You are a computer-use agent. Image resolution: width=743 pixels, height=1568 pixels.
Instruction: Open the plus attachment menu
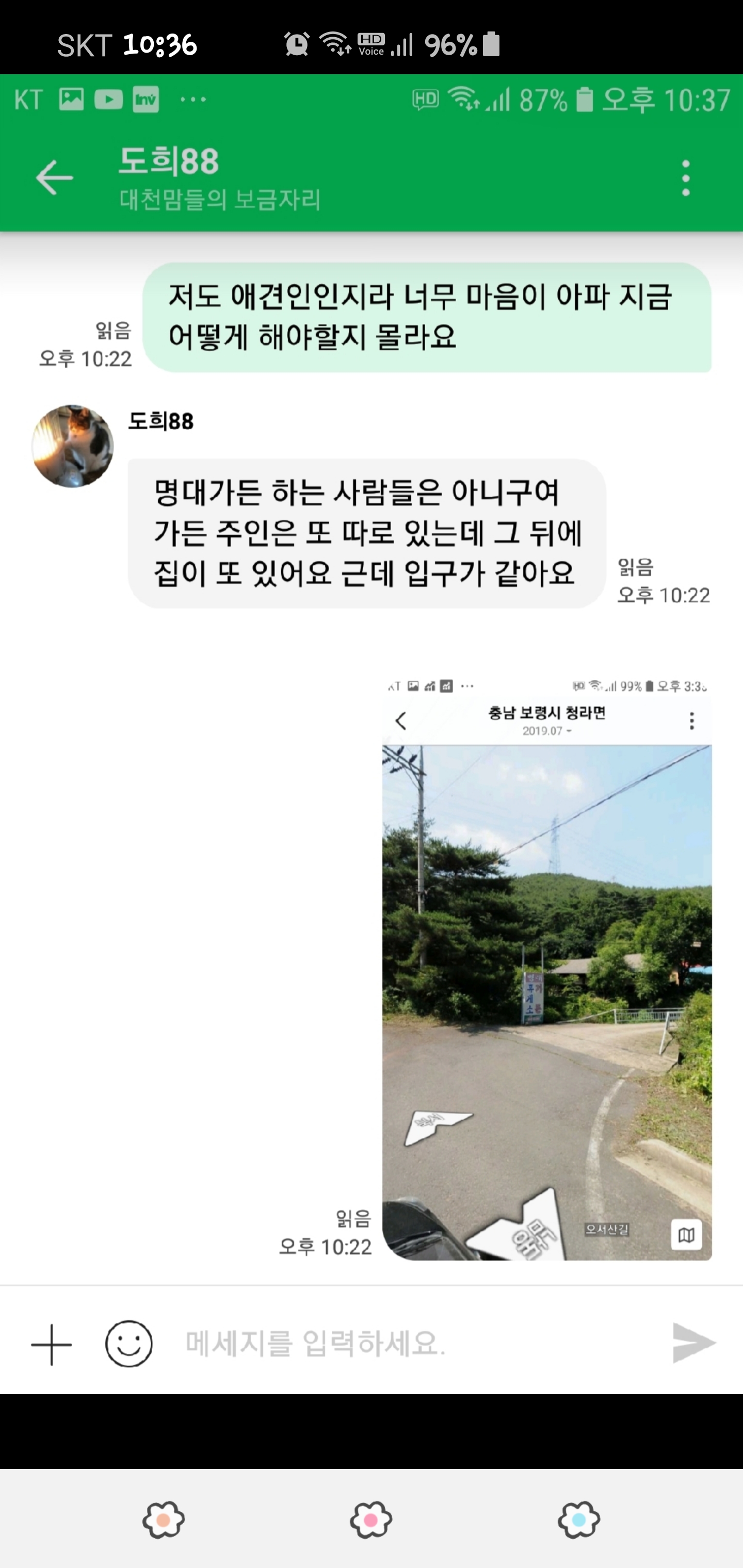click(x=52, y=1344)
